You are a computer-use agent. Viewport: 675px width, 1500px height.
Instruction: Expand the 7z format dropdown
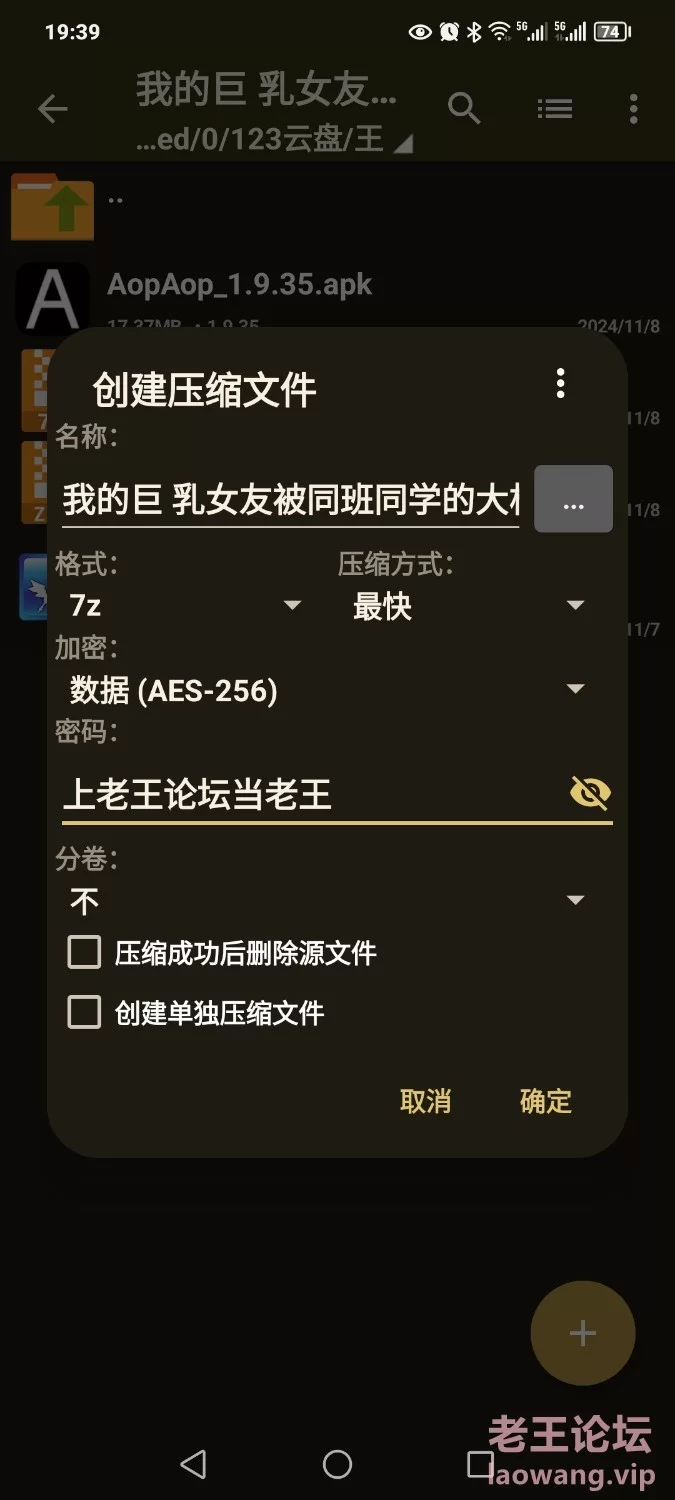tap(186, 605)
